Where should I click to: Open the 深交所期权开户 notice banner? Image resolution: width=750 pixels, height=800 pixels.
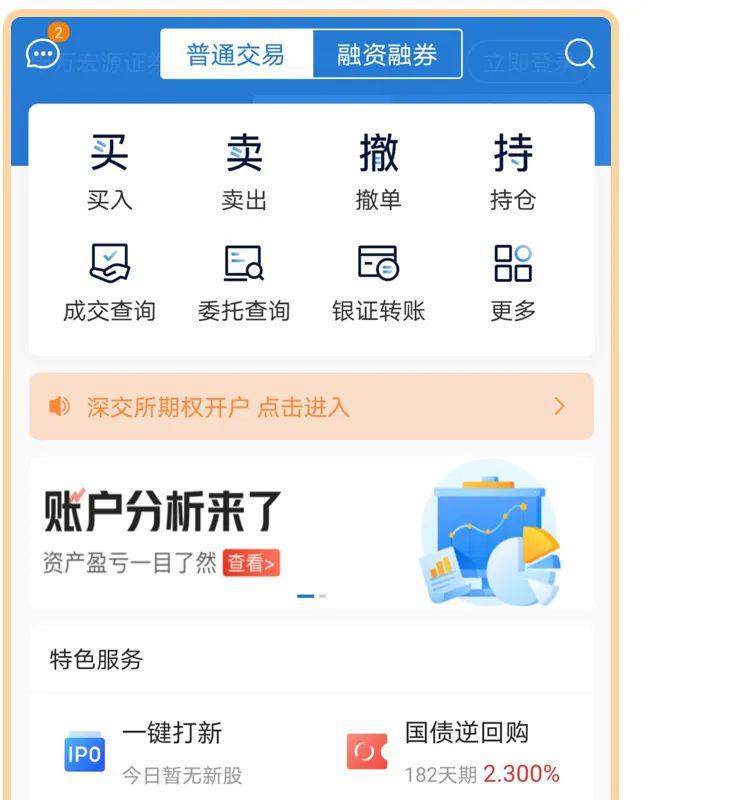(311, 407)
